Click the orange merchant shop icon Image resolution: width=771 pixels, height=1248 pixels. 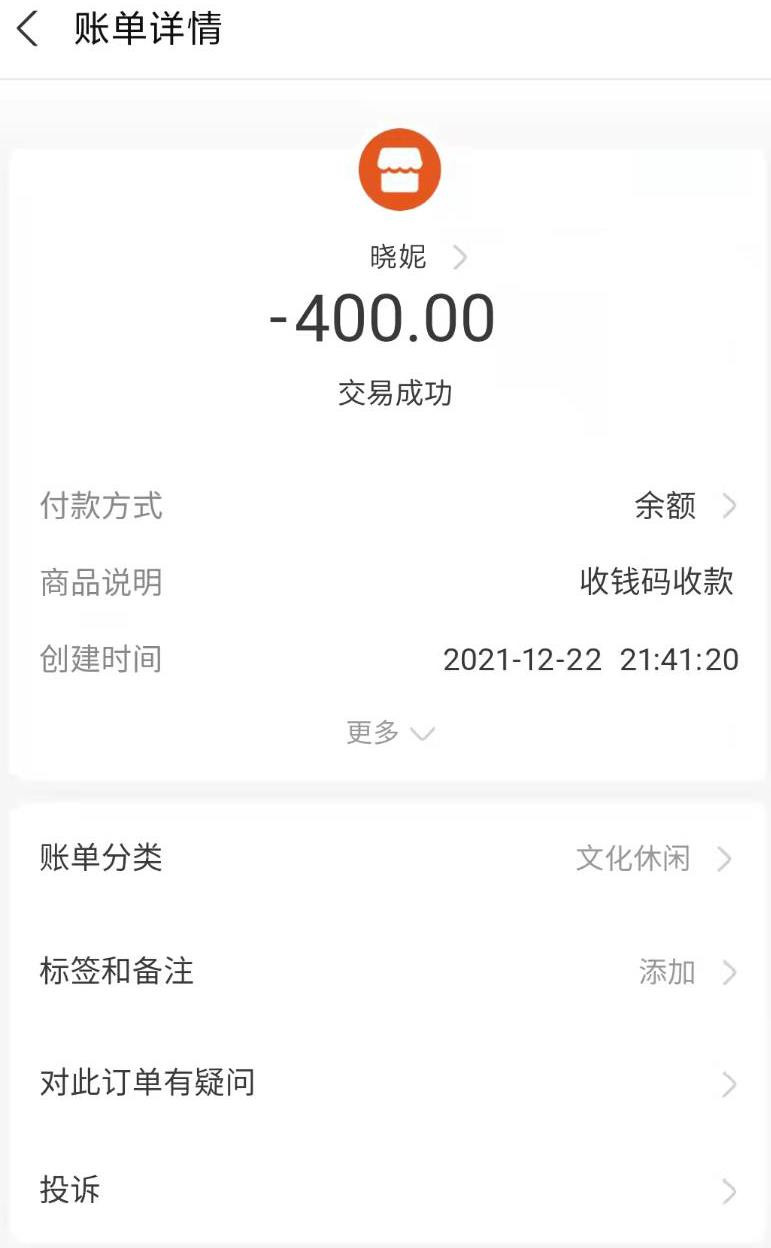click(399, 169)
